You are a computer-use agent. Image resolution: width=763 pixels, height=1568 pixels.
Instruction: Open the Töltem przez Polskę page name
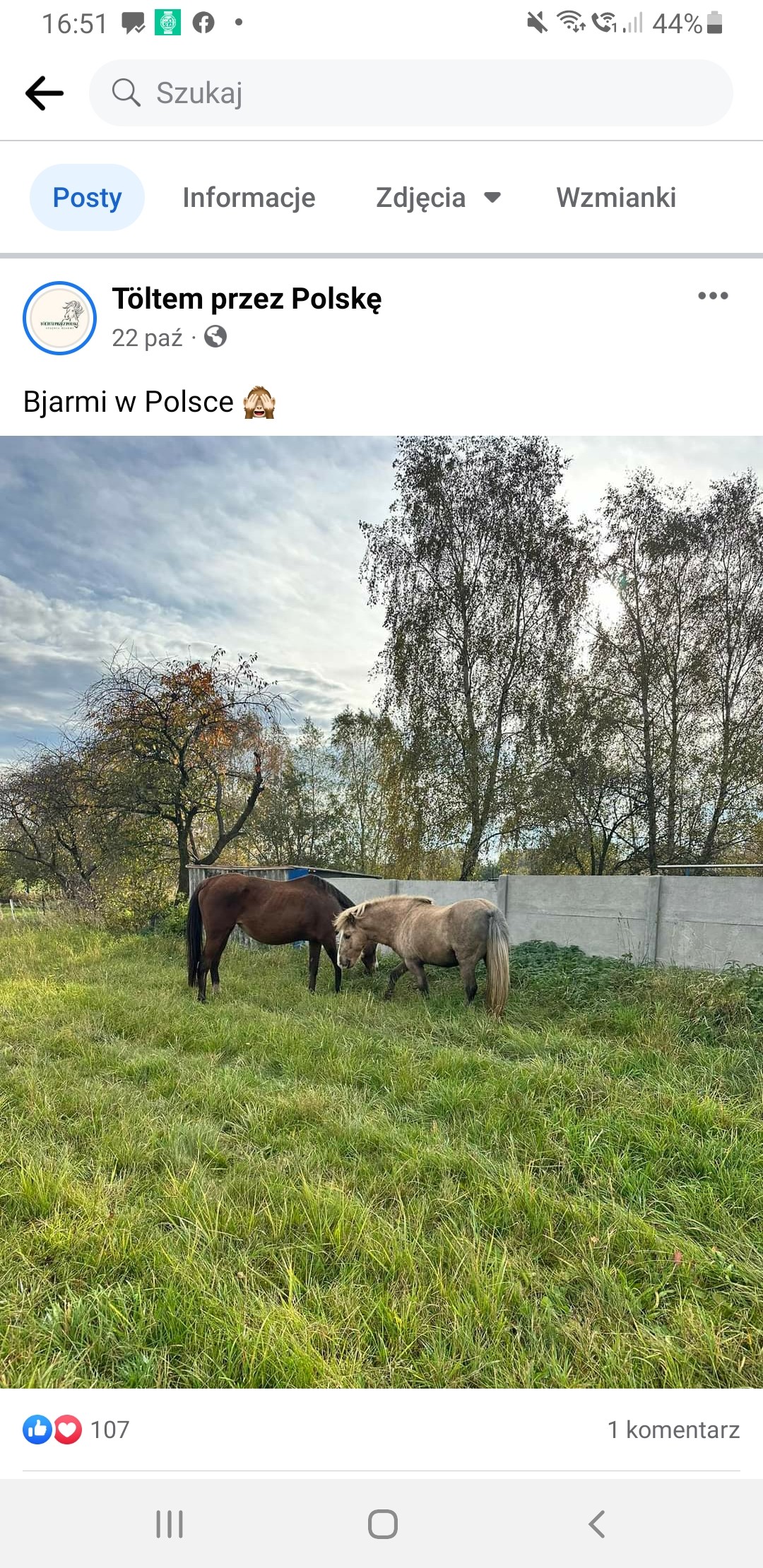click(247, 299)
